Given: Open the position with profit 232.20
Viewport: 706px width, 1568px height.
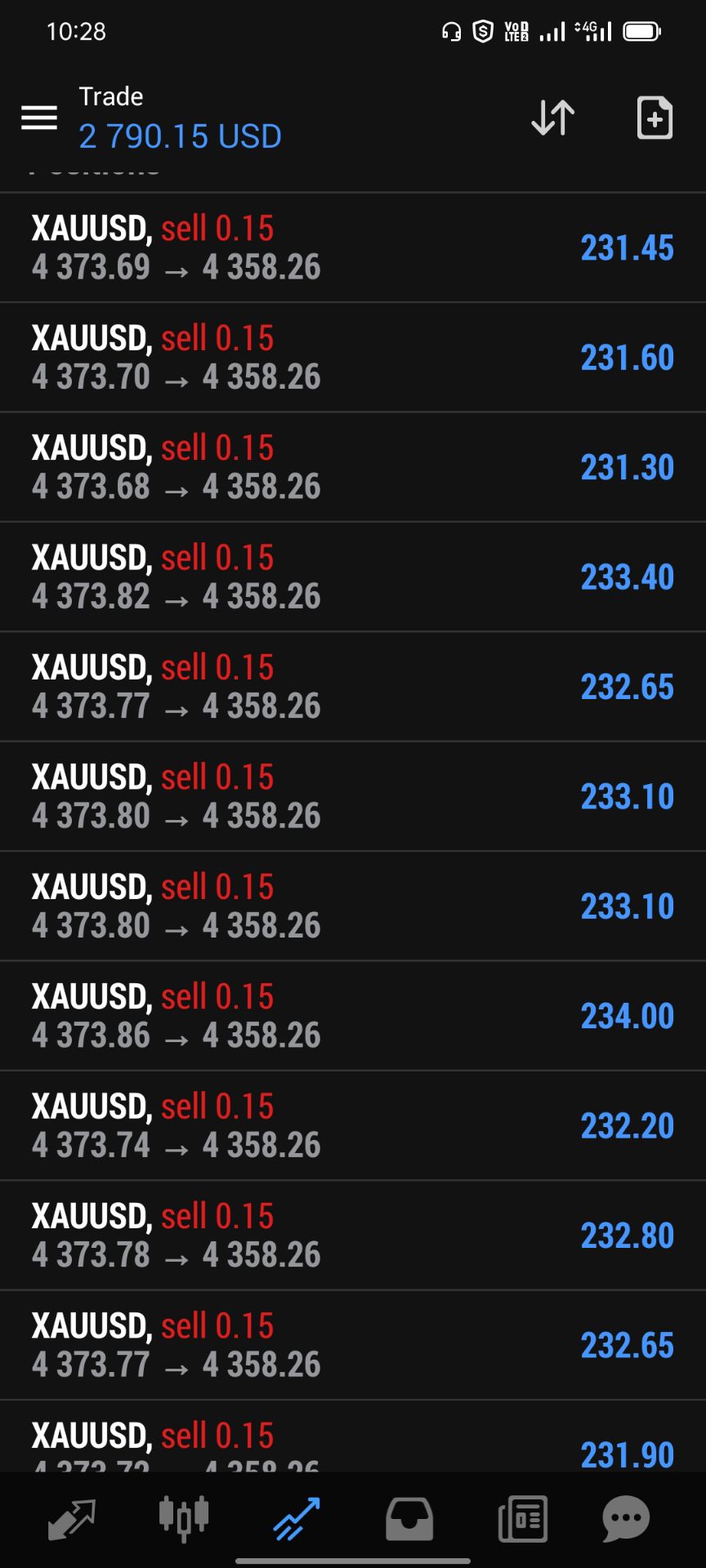Looking at the screenshot, I should coord(353,1125).
